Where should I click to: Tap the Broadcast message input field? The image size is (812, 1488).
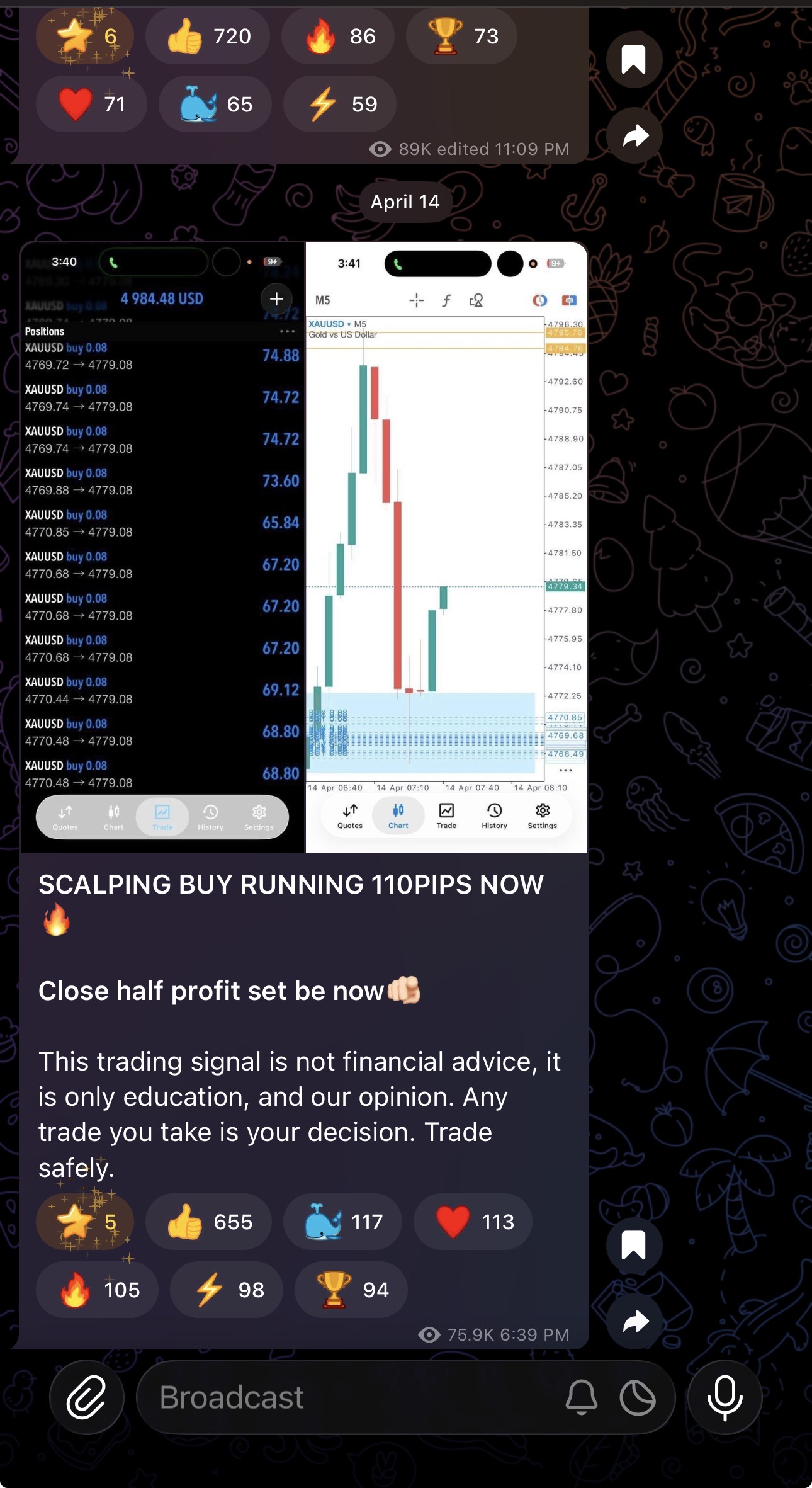pyautogui.click(x=283, y=1397)
